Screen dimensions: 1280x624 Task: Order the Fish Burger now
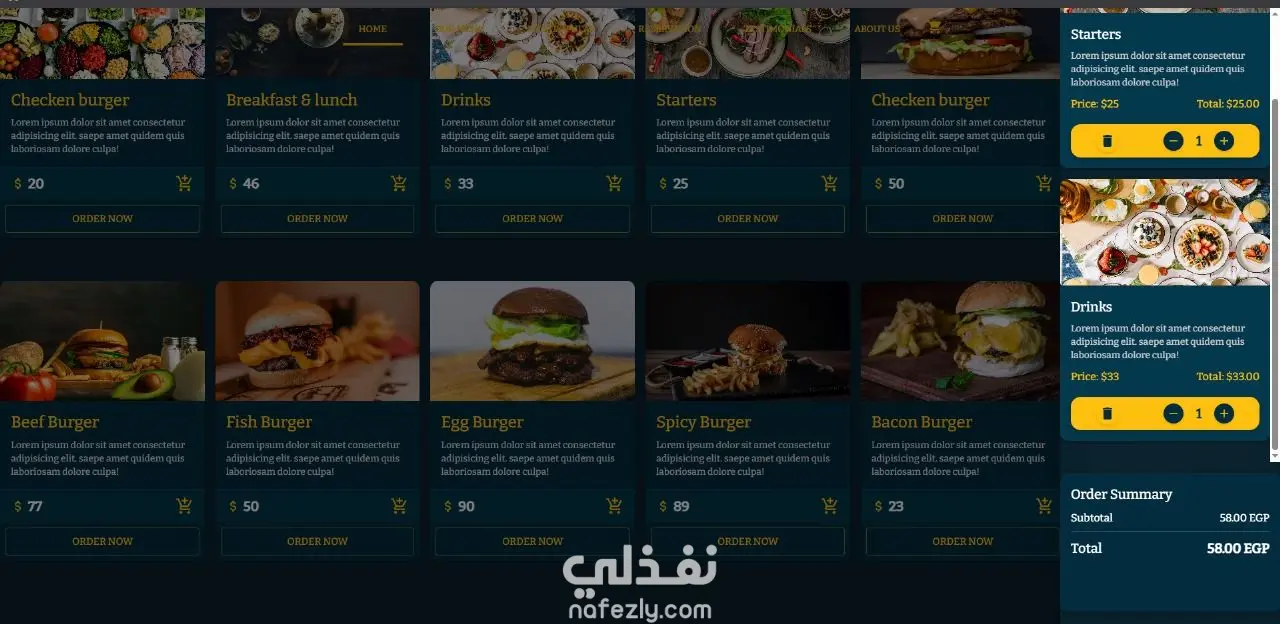coord(317,541)
